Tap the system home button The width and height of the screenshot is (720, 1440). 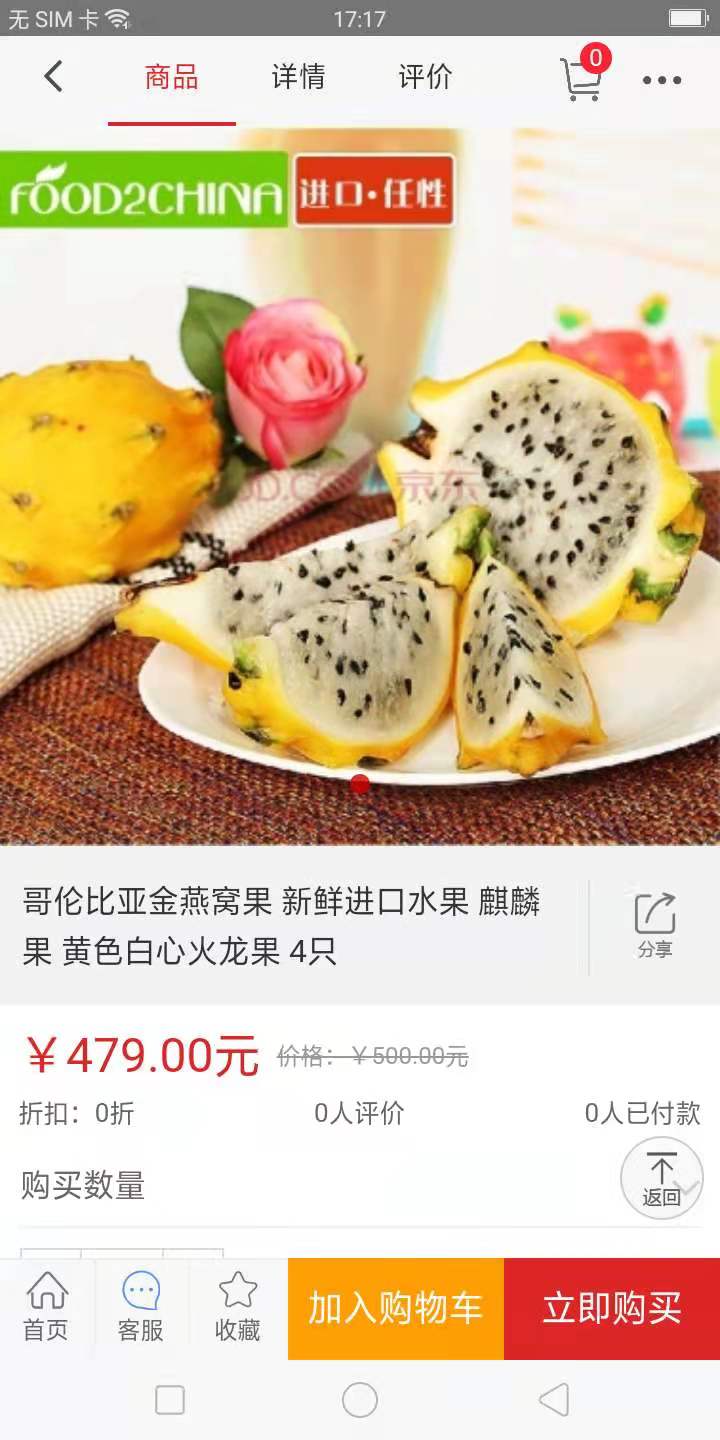pos(360,1400)
